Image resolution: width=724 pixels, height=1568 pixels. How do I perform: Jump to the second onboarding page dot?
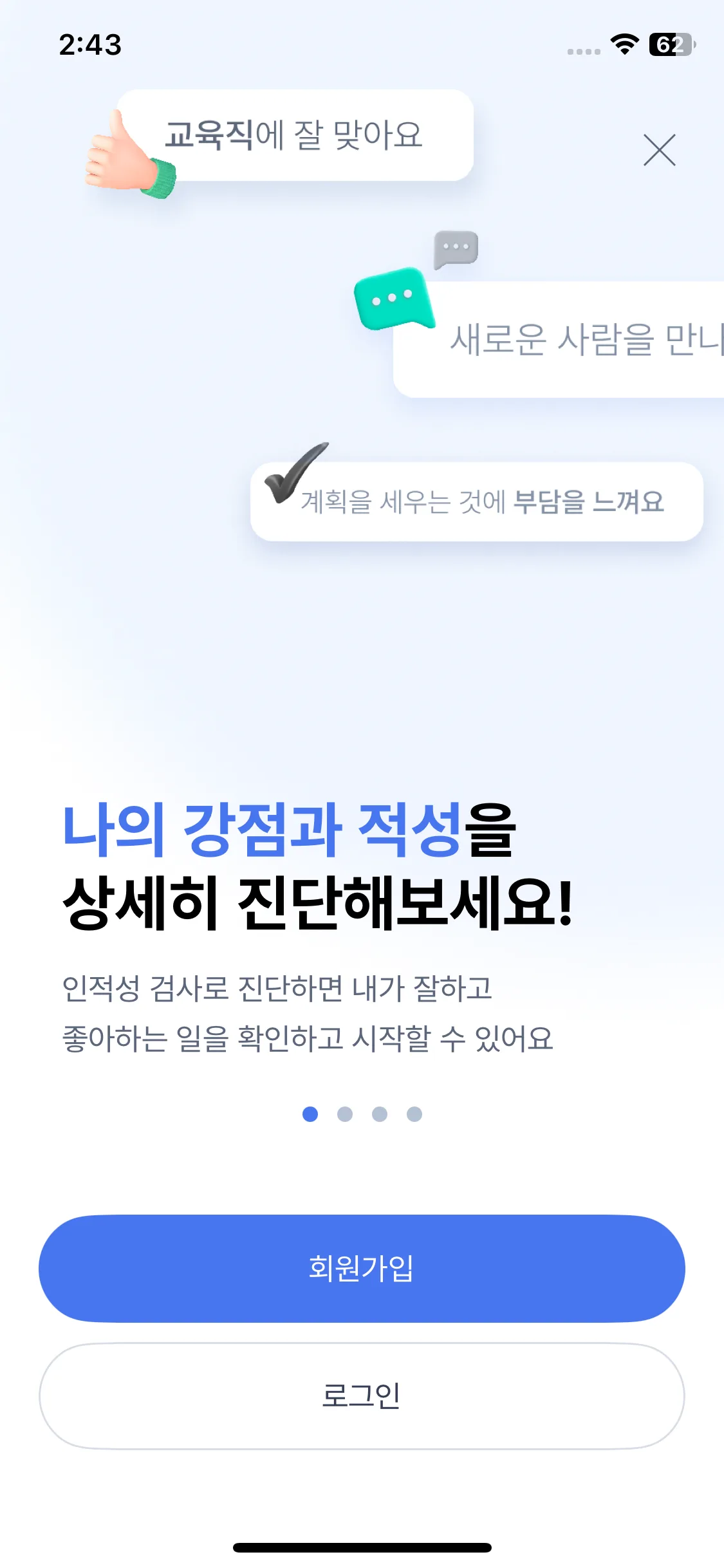tap(345, 1114)
